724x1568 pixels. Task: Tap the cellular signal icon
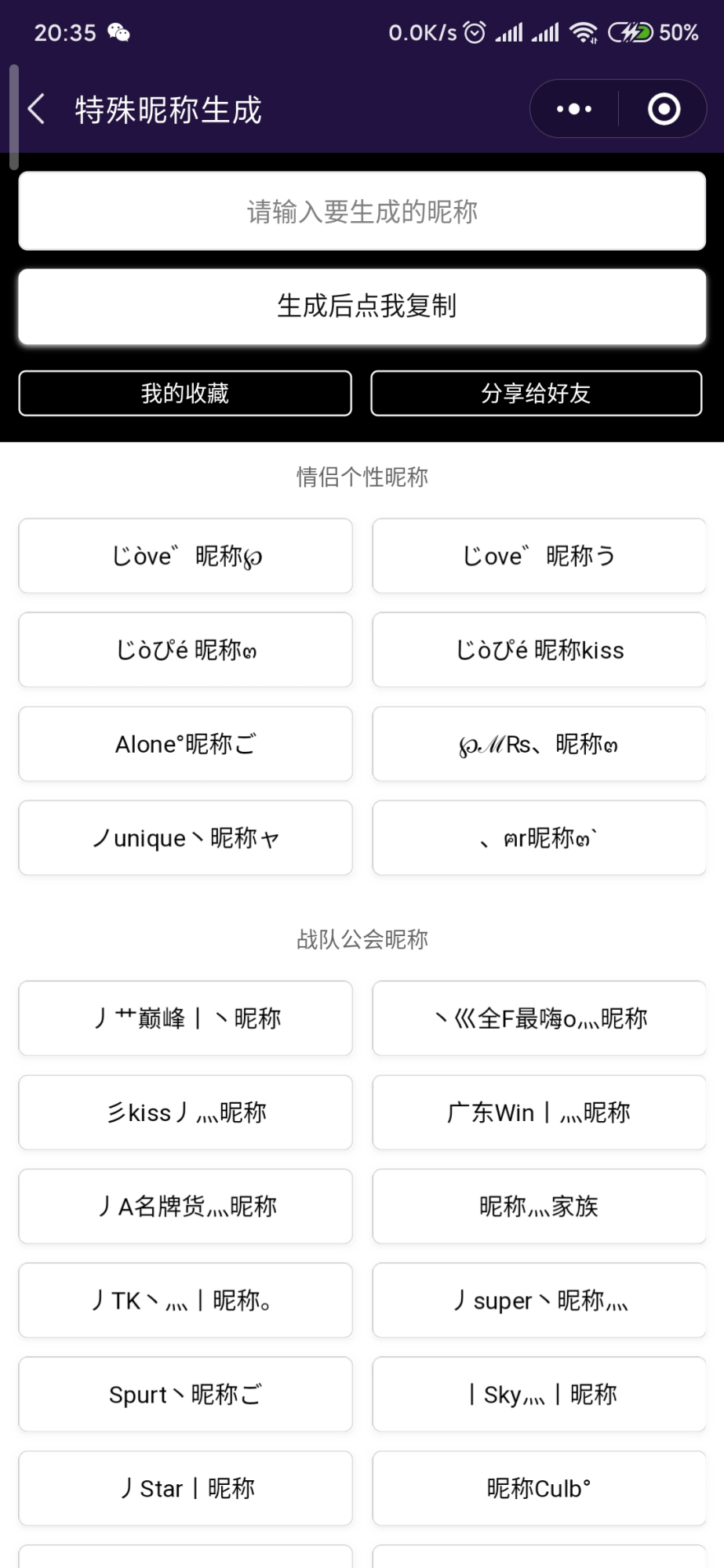click(511, 32)
